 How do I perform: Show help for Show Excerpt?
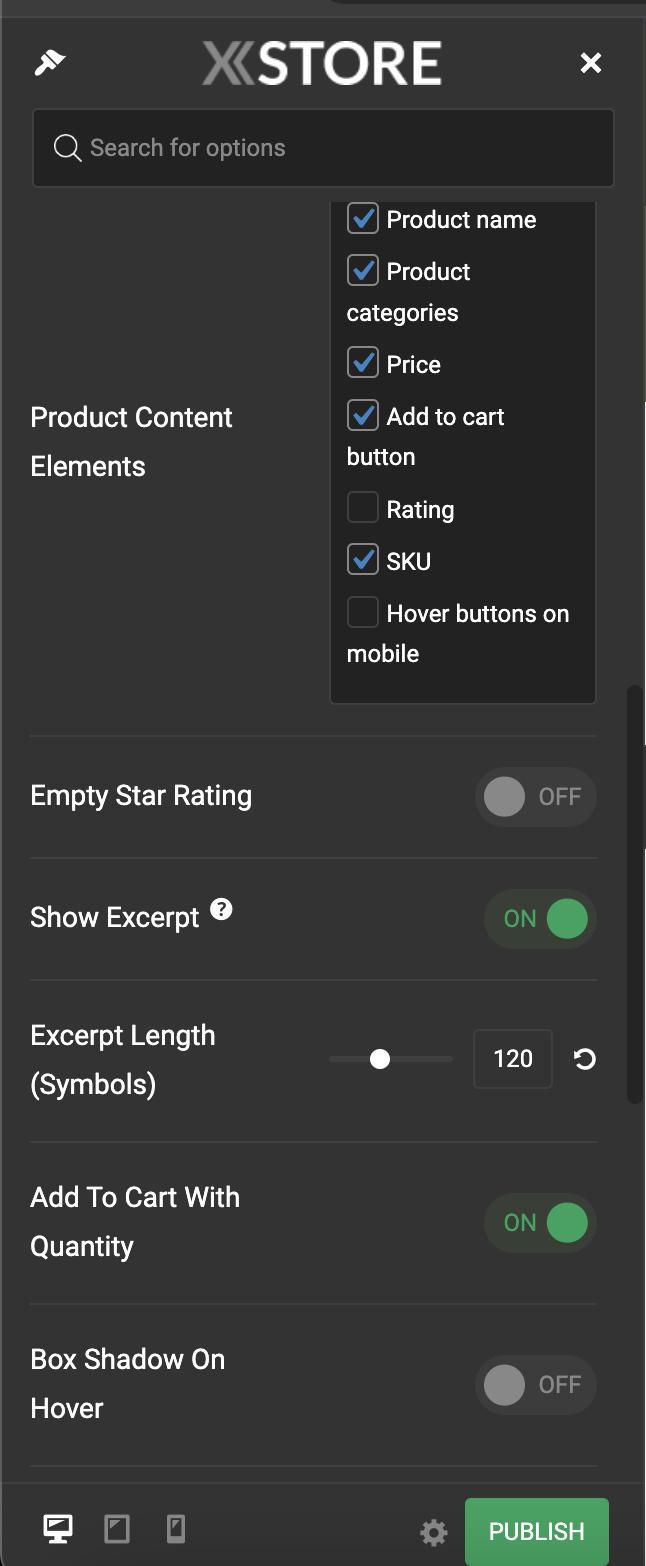coord(222,910)
